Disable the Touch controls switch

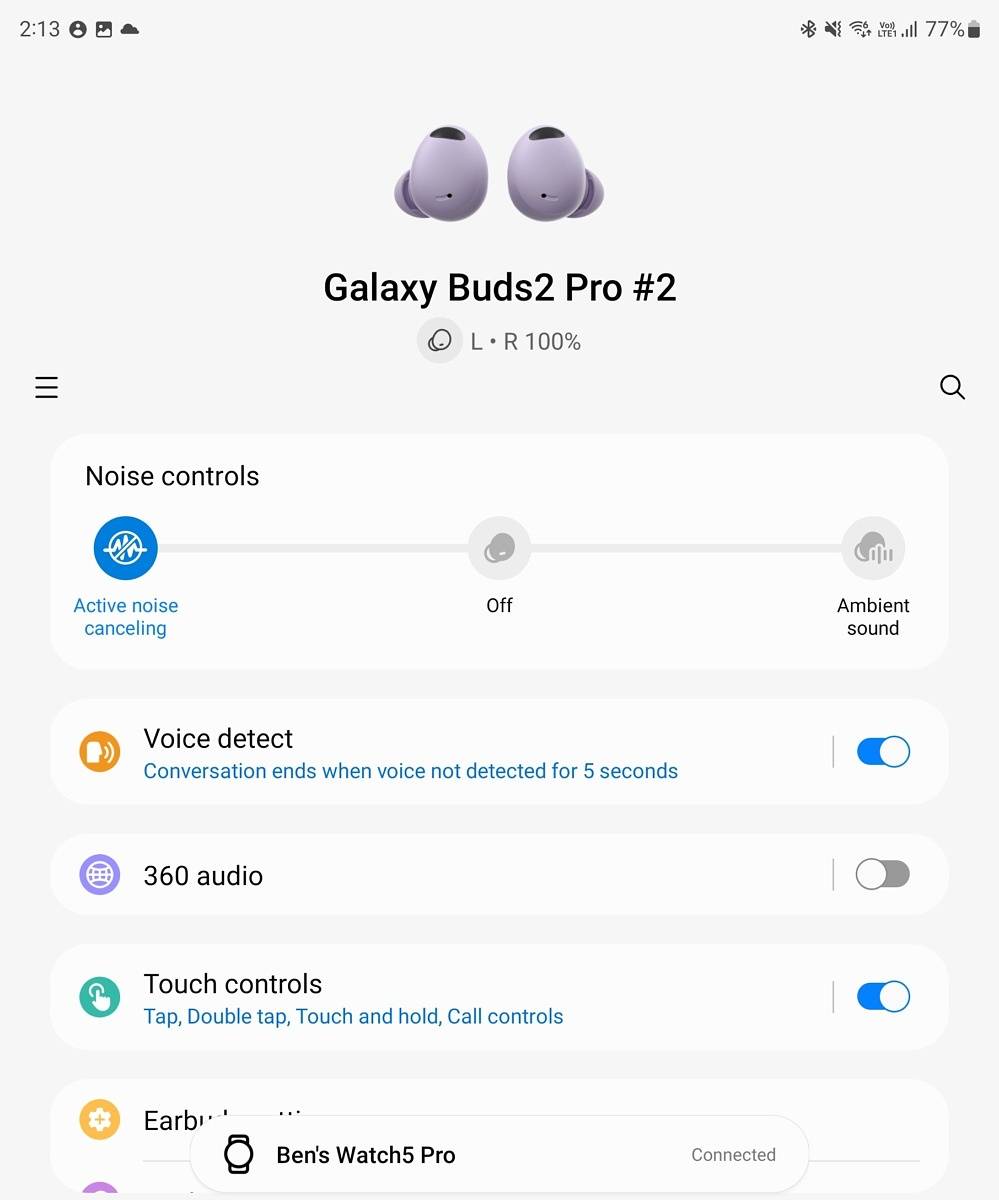coord(883,997)
